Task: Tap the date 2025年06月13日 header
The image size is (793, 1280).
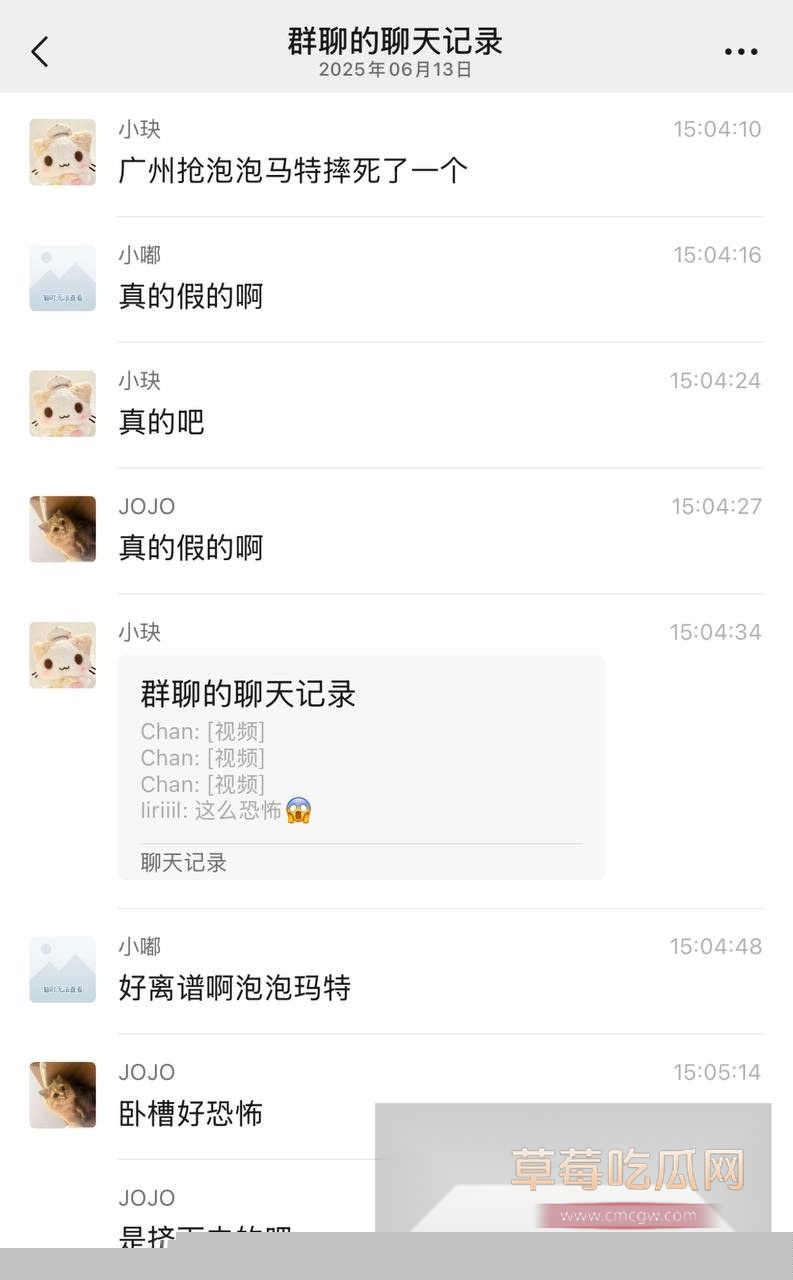Action: coord(396,73)
